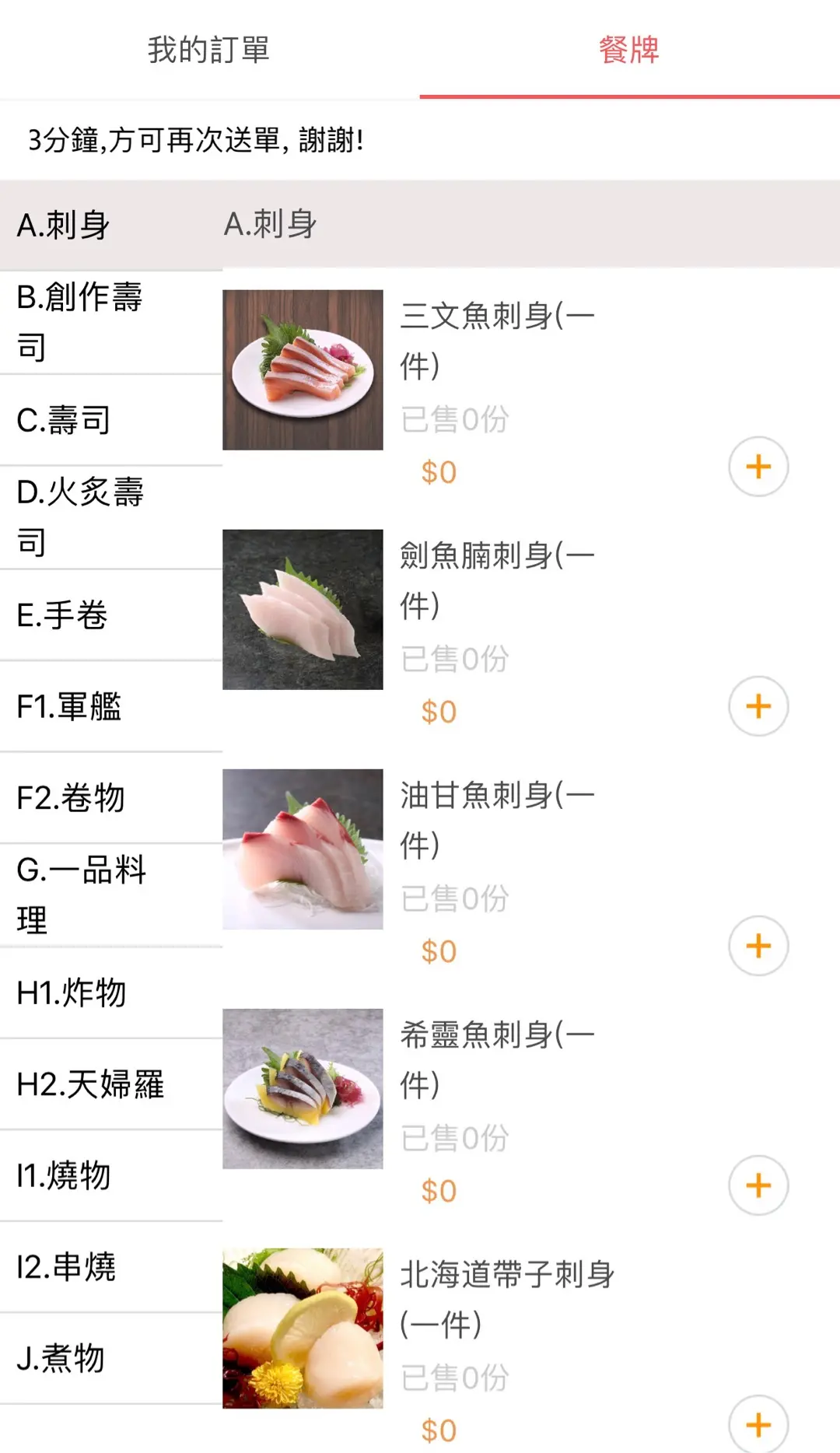840x1453 pixels.
Task: Go to the D.火炙壽司 category
Action: coord(110,517)
